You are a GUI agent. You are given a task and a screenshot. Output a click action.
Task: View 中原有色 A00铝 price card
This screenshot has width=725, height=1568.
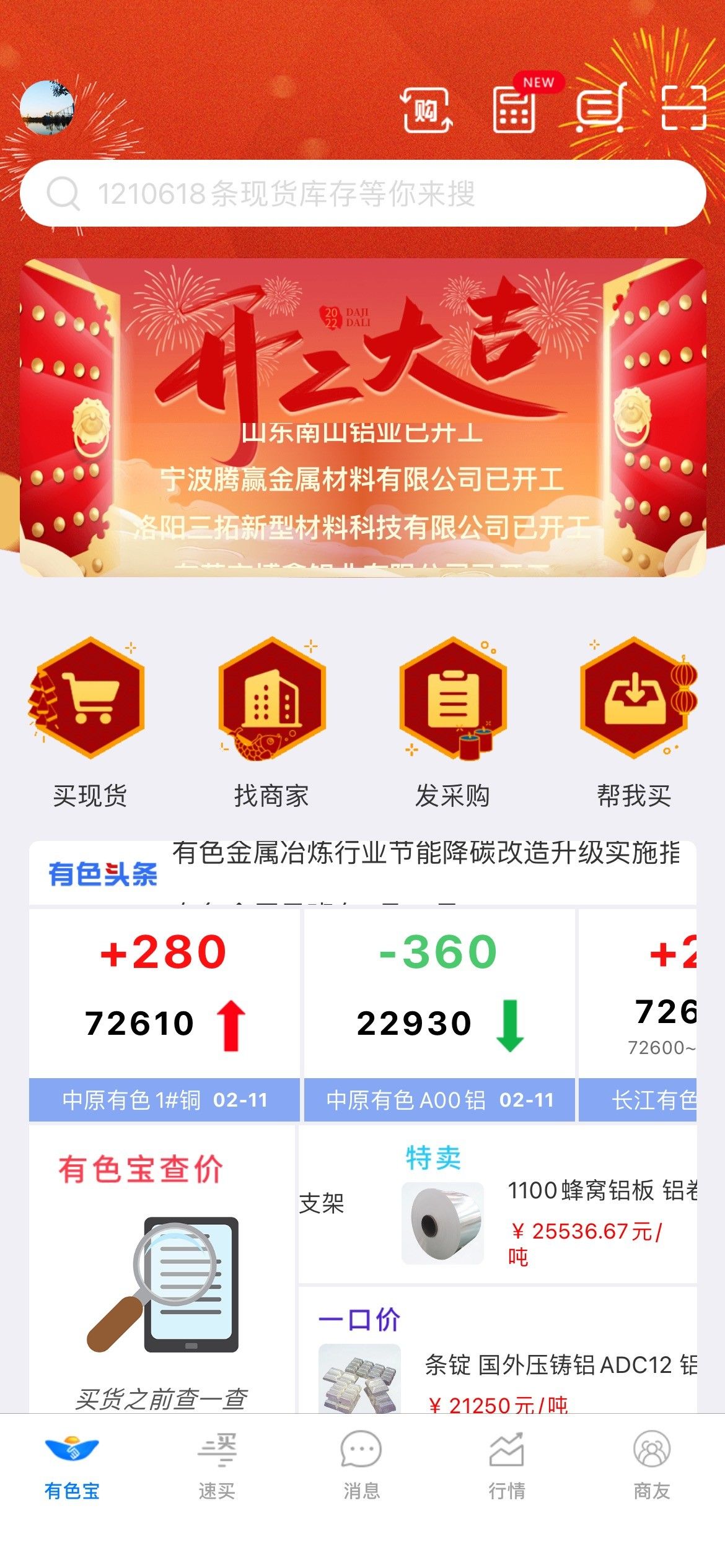point(439,1014)
